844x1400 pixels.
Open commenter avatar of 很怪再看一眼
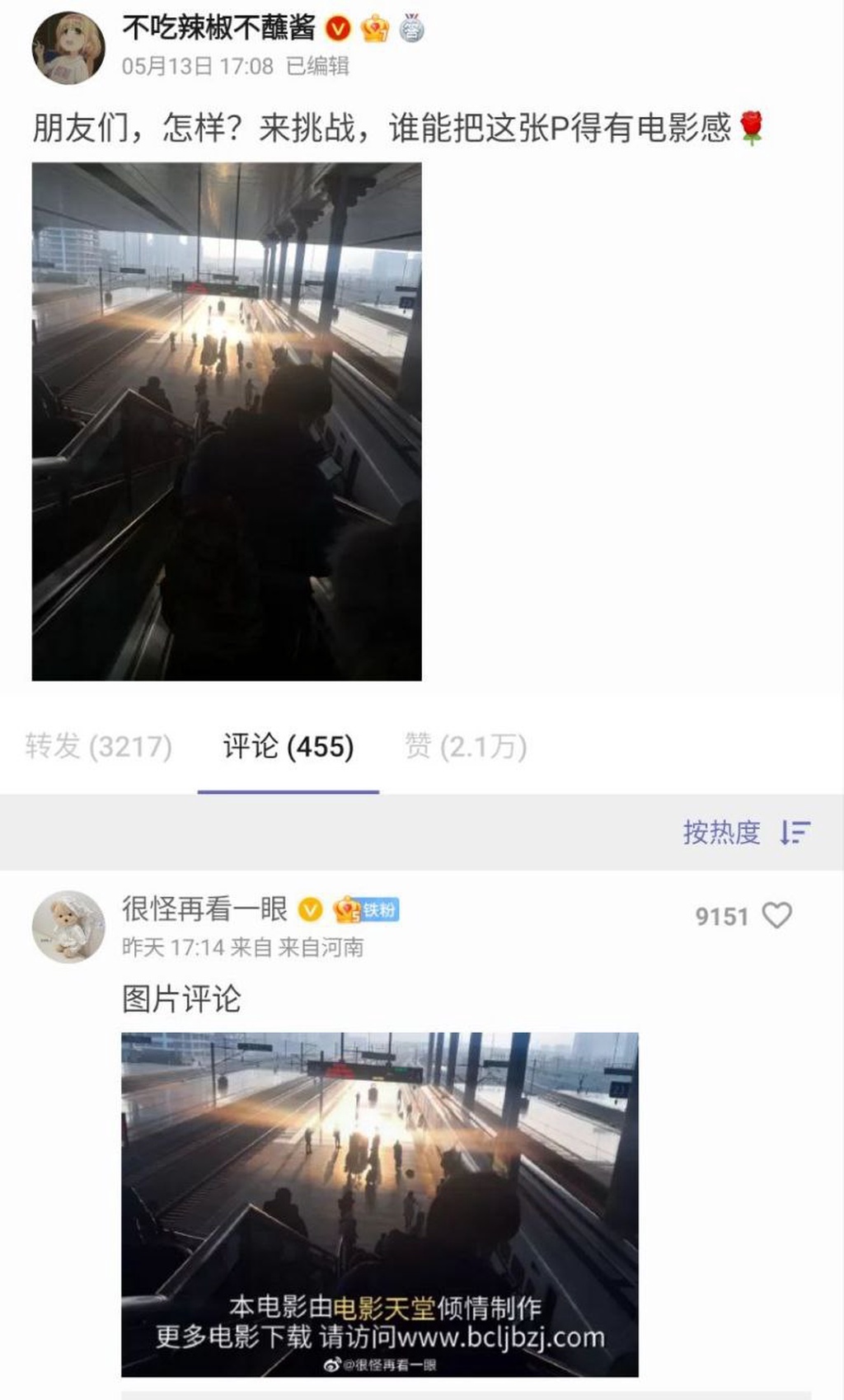(68, 926)
